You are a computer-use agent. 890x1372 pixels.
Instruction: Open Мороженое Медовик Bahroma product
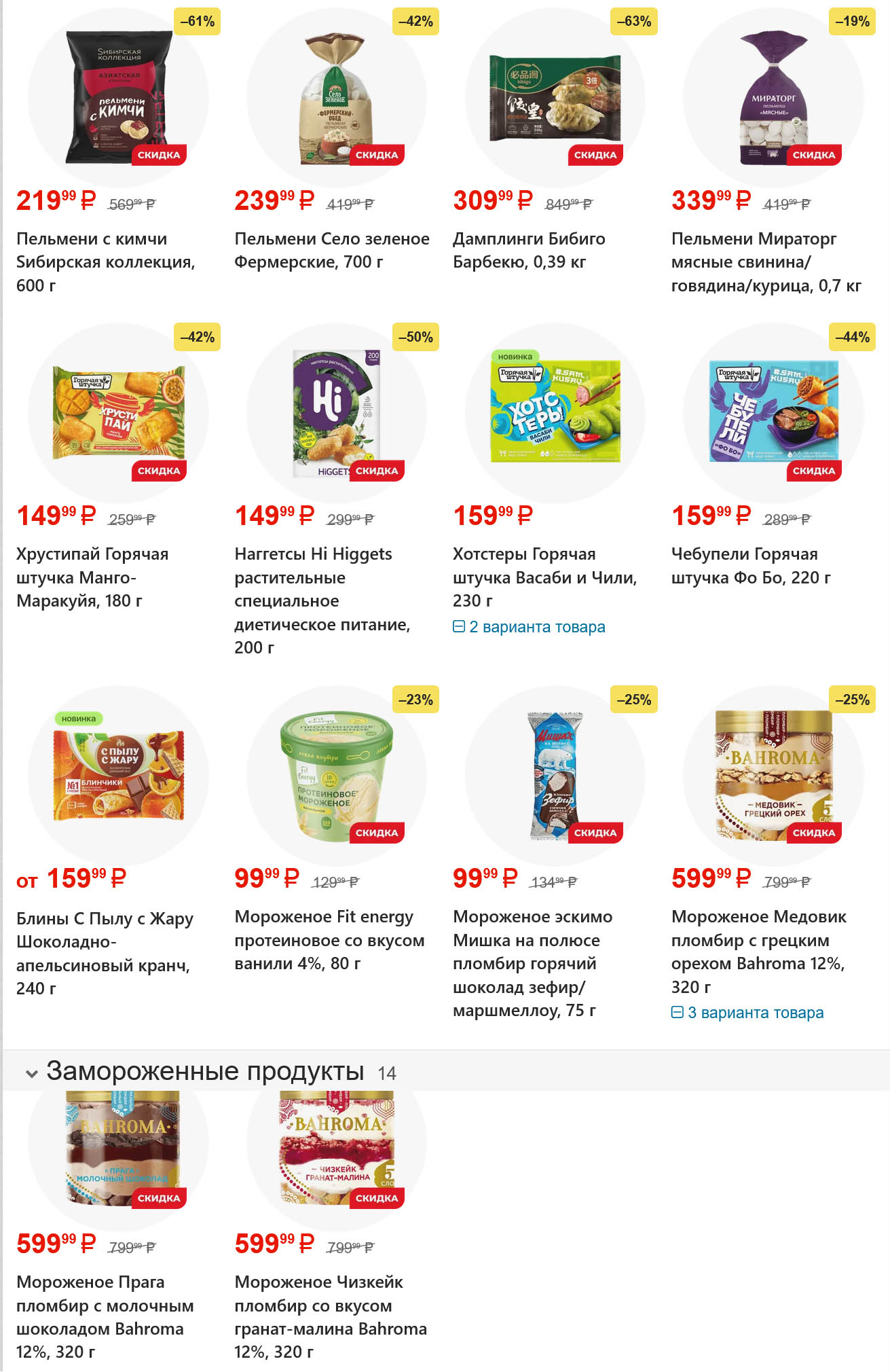pos(758,952)
